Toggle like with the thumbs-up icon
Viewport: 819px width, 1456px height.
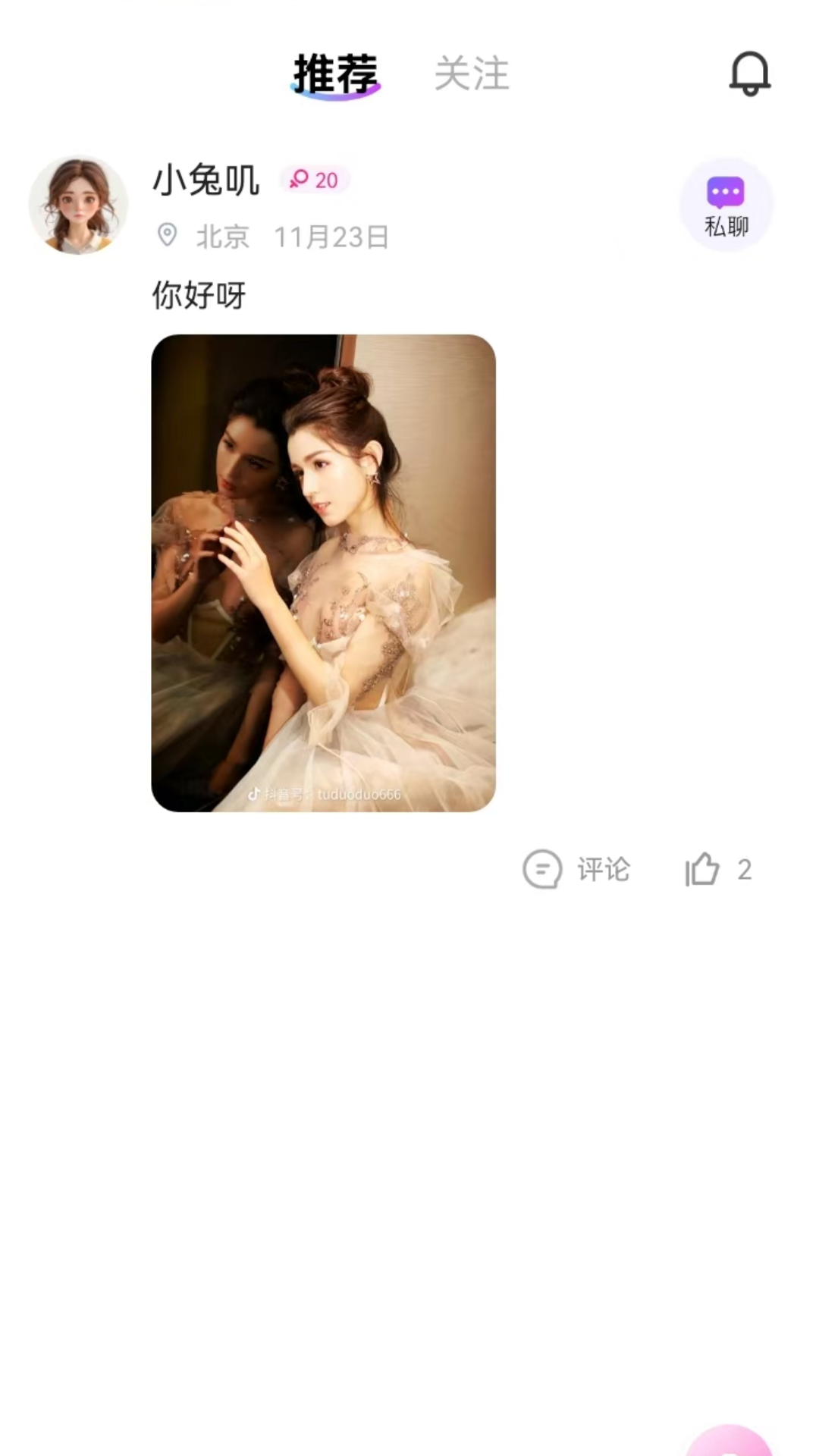pos(702,870)
